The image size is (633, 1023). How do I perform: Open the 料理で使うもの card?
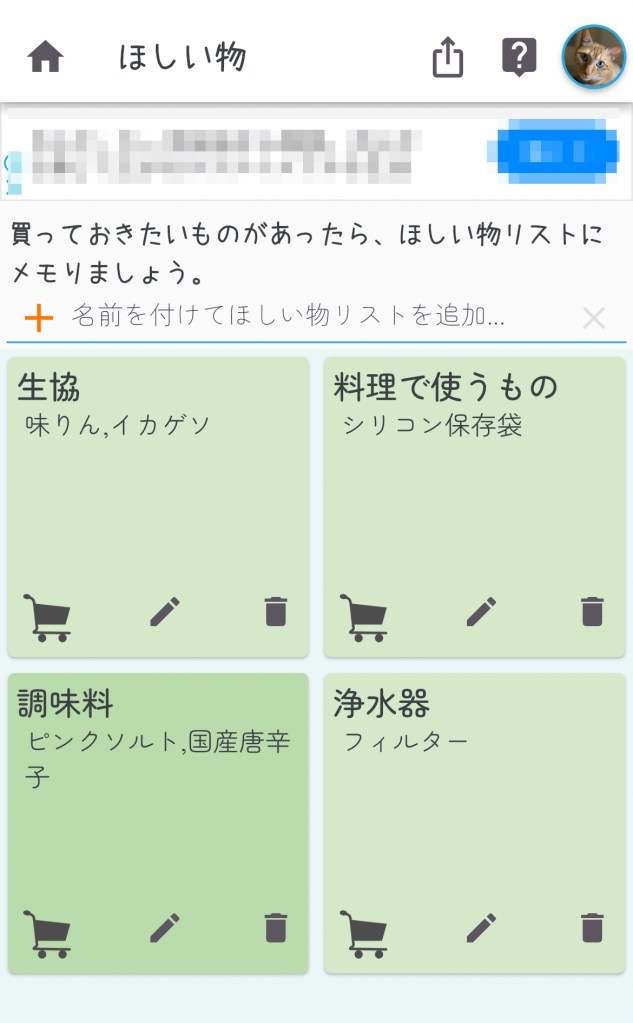474,490
